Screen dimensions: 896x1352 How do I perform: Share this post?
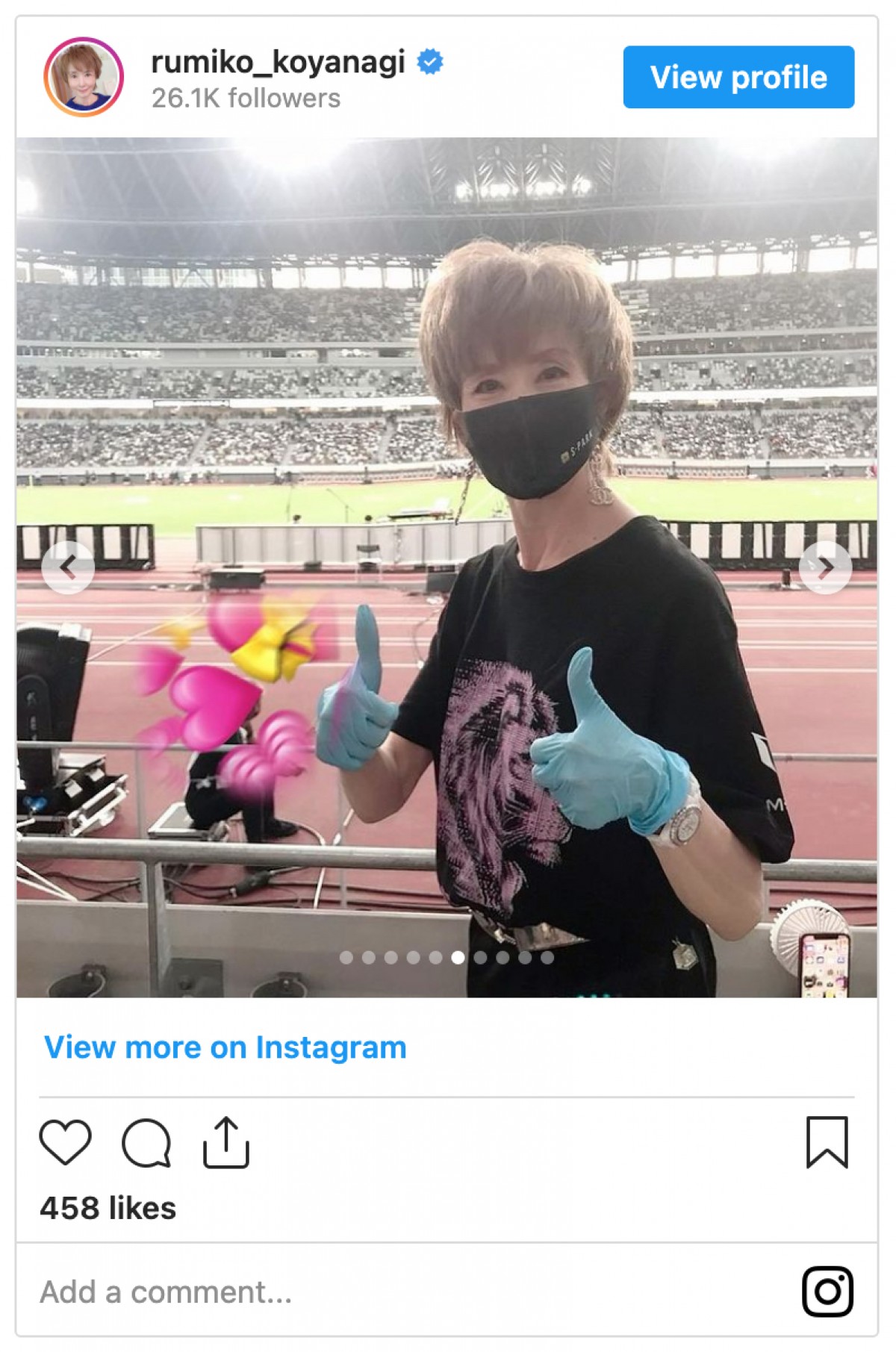point(225,1141)
